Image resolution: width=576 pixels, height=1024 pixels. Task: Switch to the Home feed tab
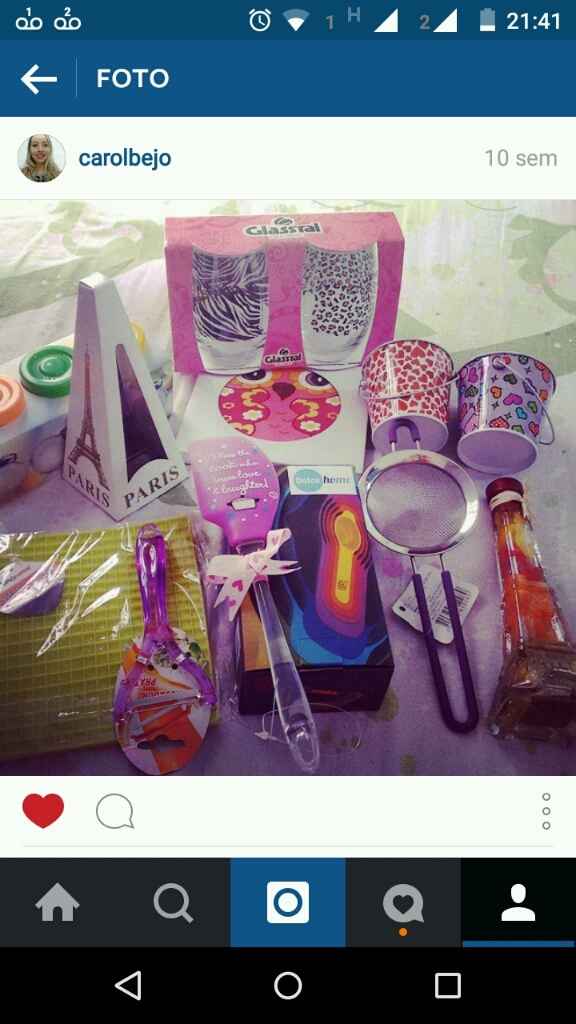(57, 903)
